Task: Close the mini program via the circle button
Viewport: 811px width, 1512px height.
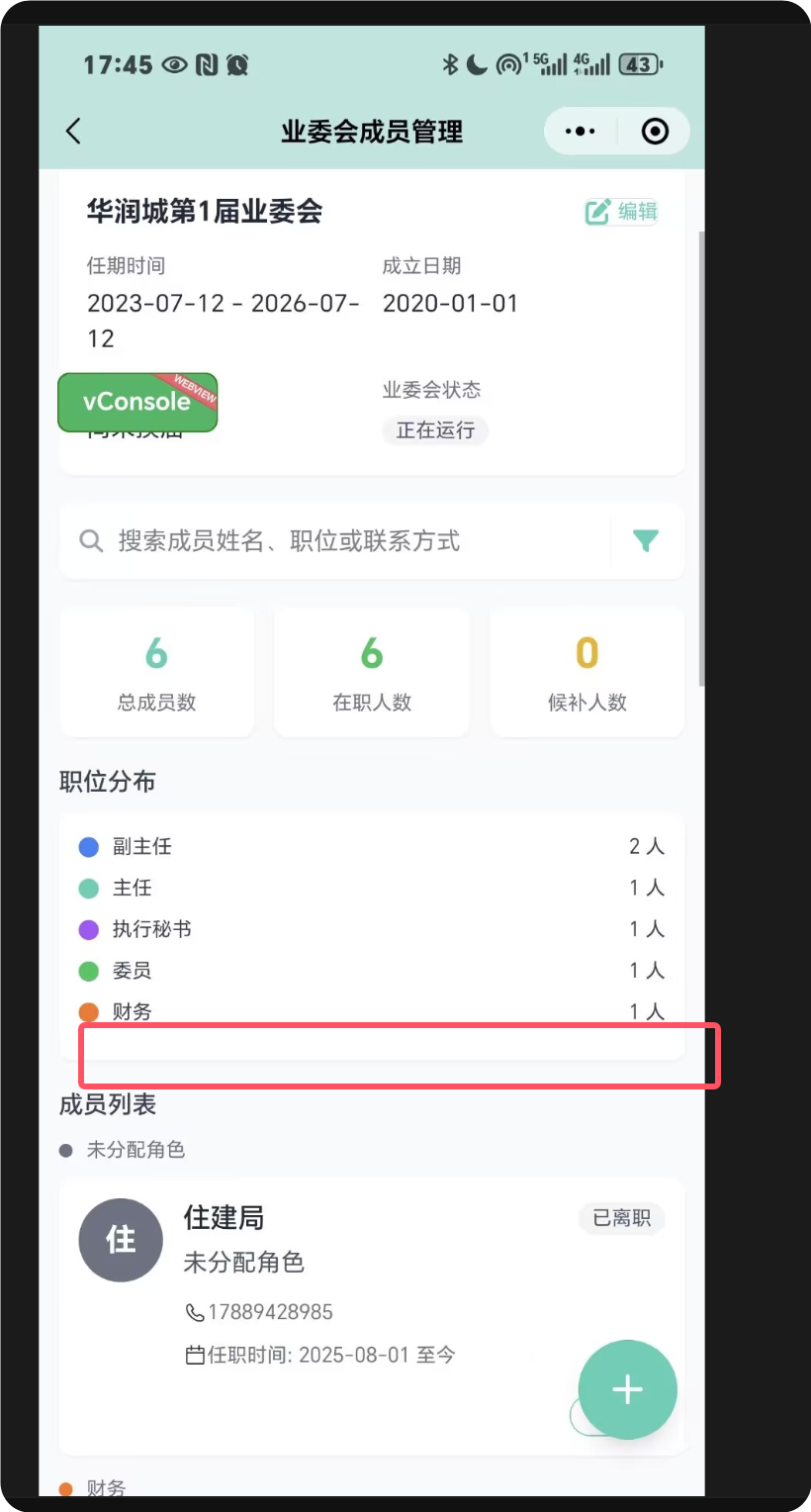Action: (655, 132)
